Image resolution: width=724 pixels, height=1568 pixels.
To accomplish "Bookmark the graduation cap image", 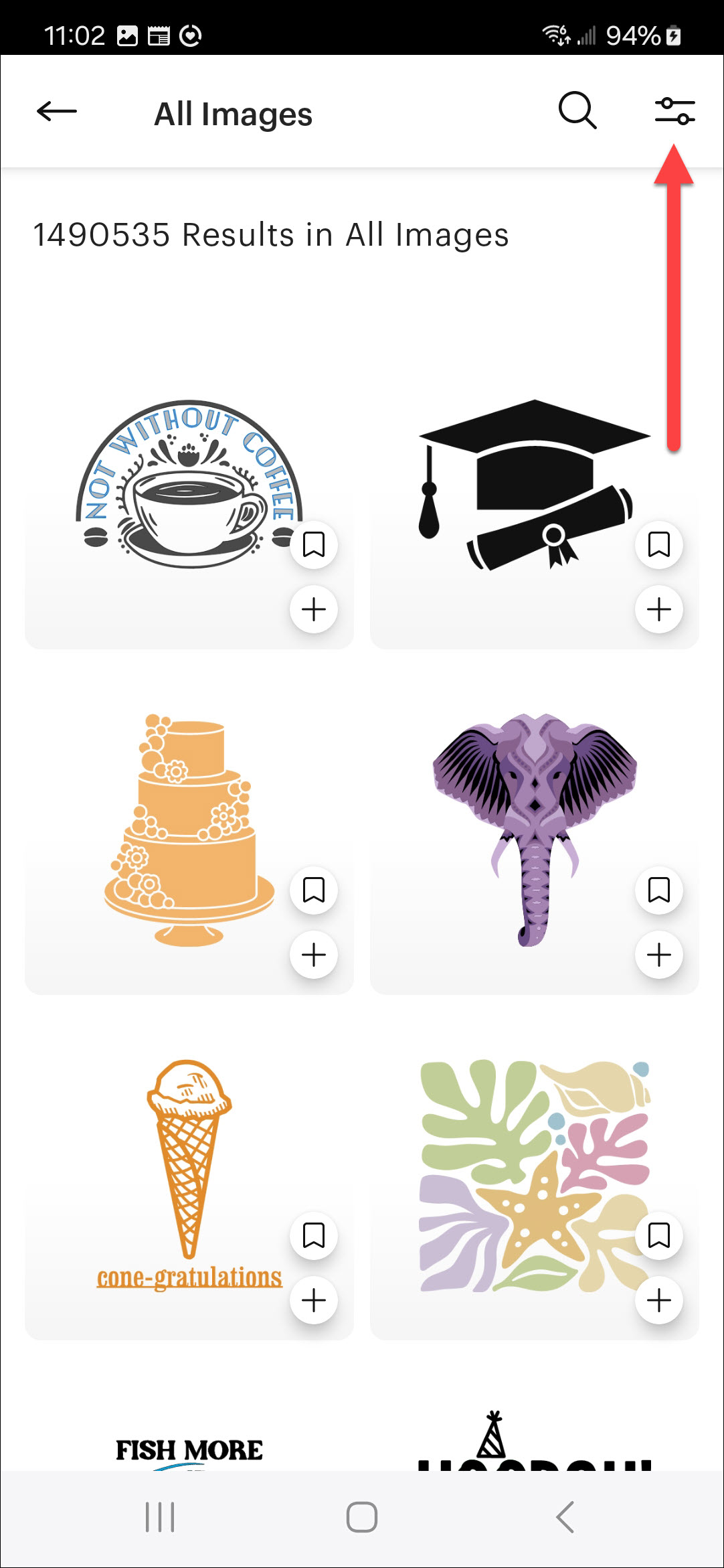I will (x=660, y=546).
